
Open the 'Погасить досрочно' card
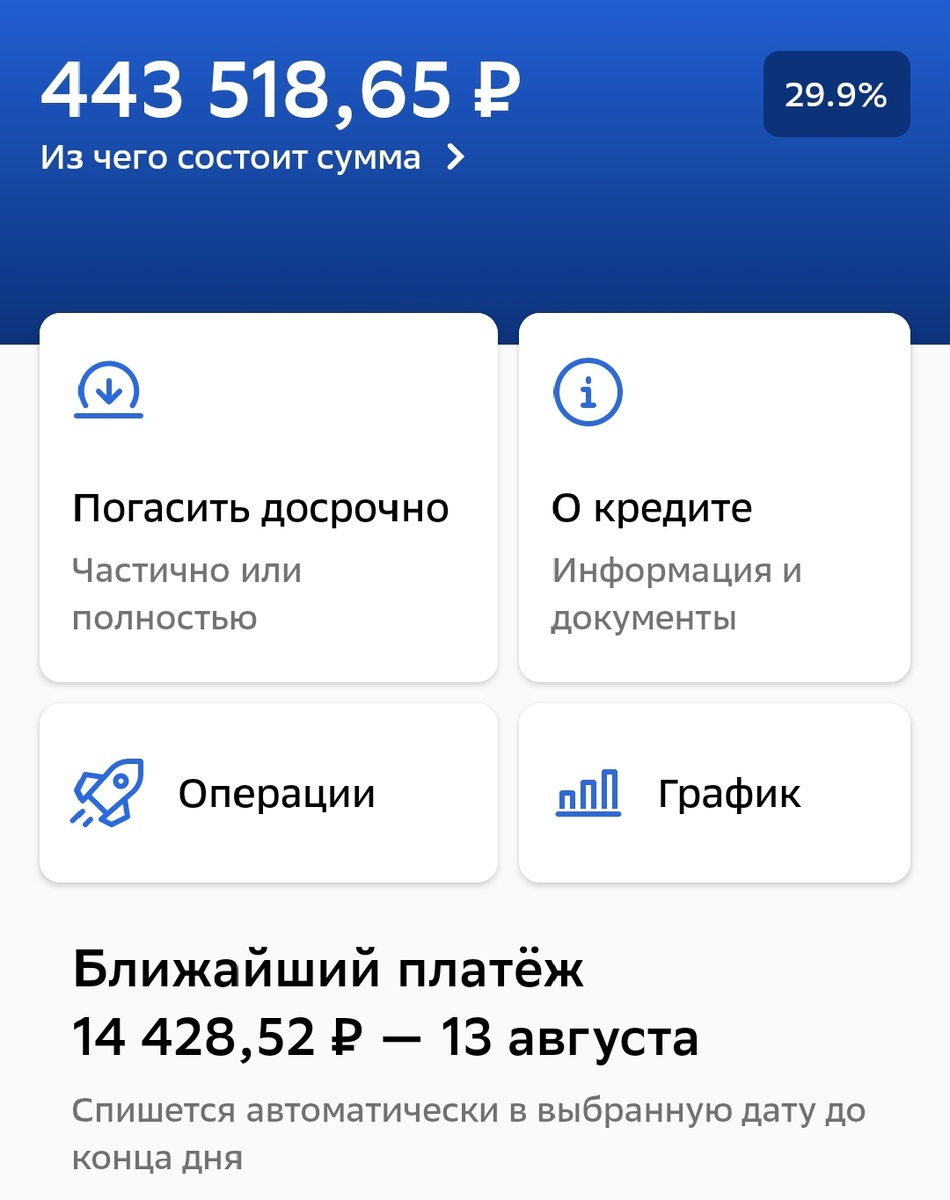click(268, 497)
